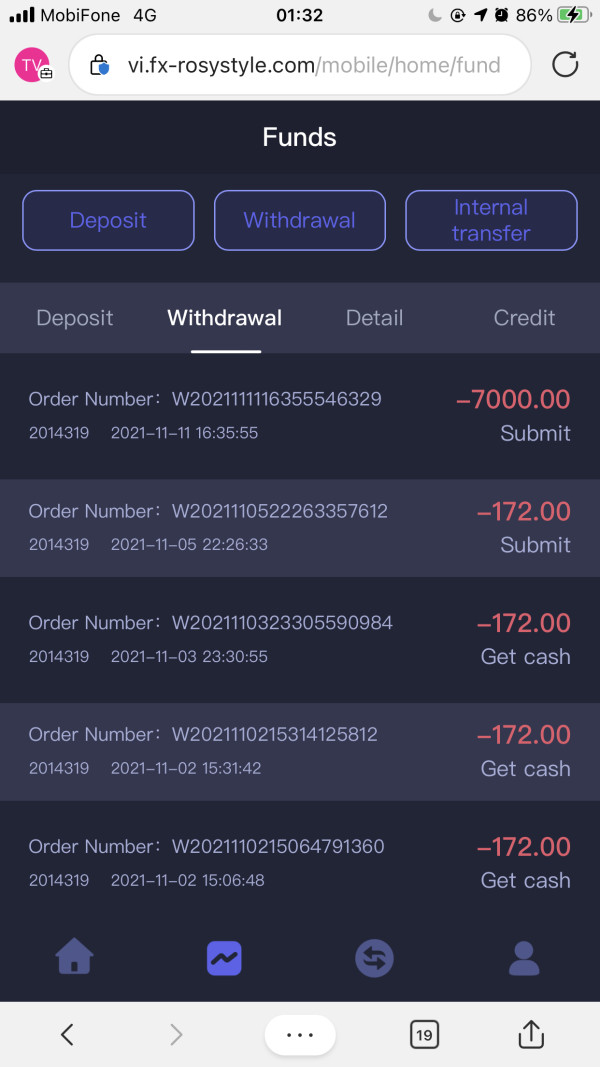The image size is (600, 1067).
Task: Go to the home icon in bottom navigation
Action: tap(75, 957)
